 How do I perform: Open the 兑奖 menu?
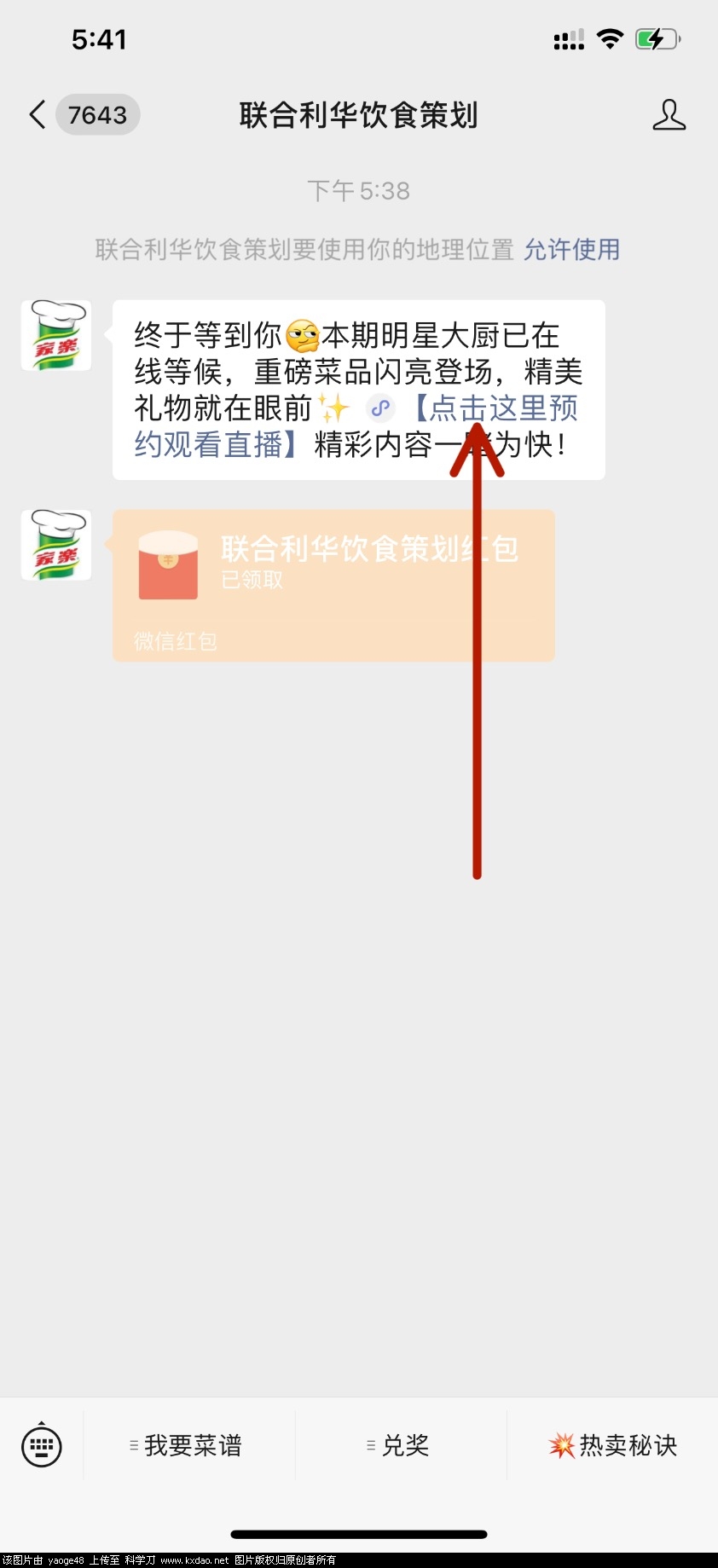(401, 1445)
